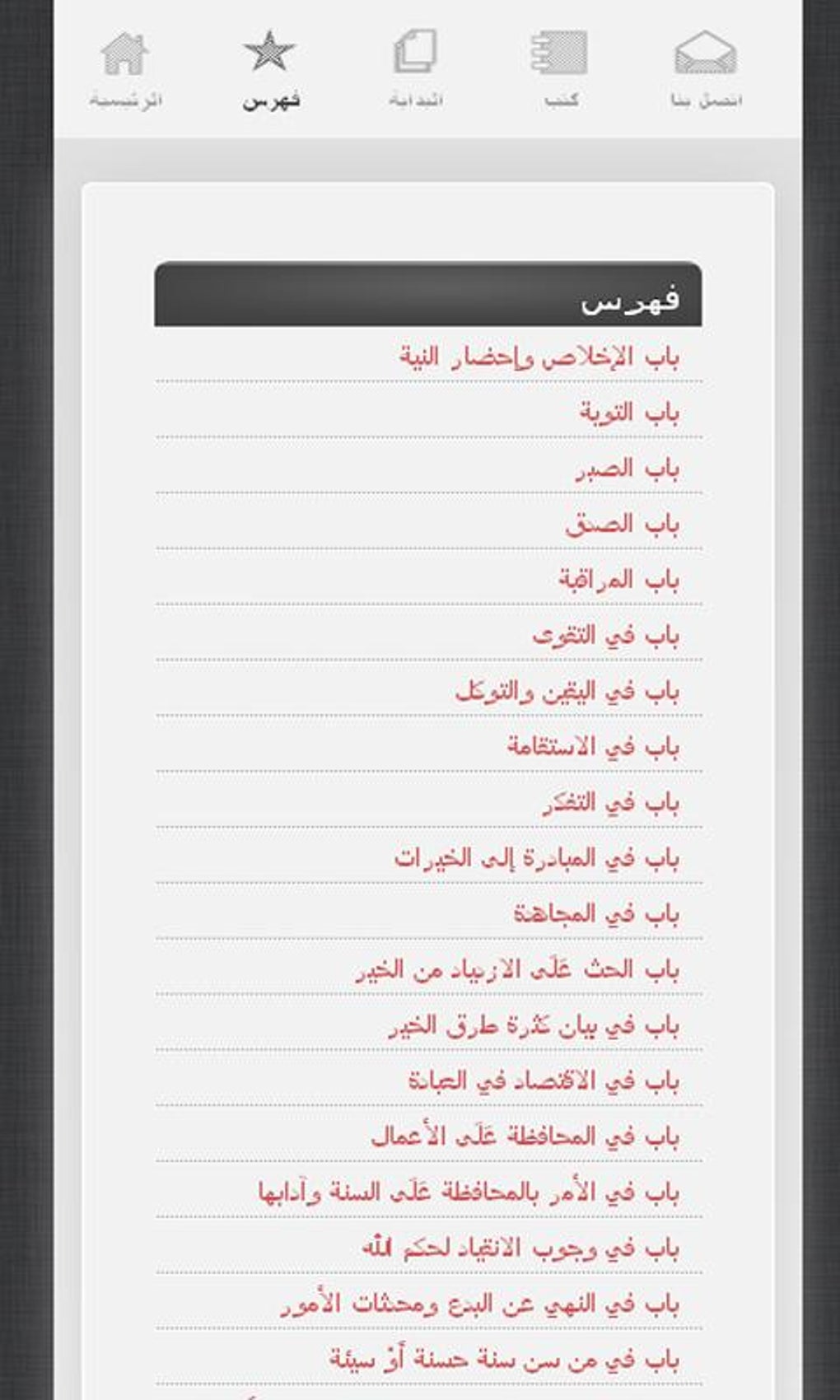840x1400 pixels.
Task: Open chapter باب الإخلاص وإحضار النية
Action: 539,357
